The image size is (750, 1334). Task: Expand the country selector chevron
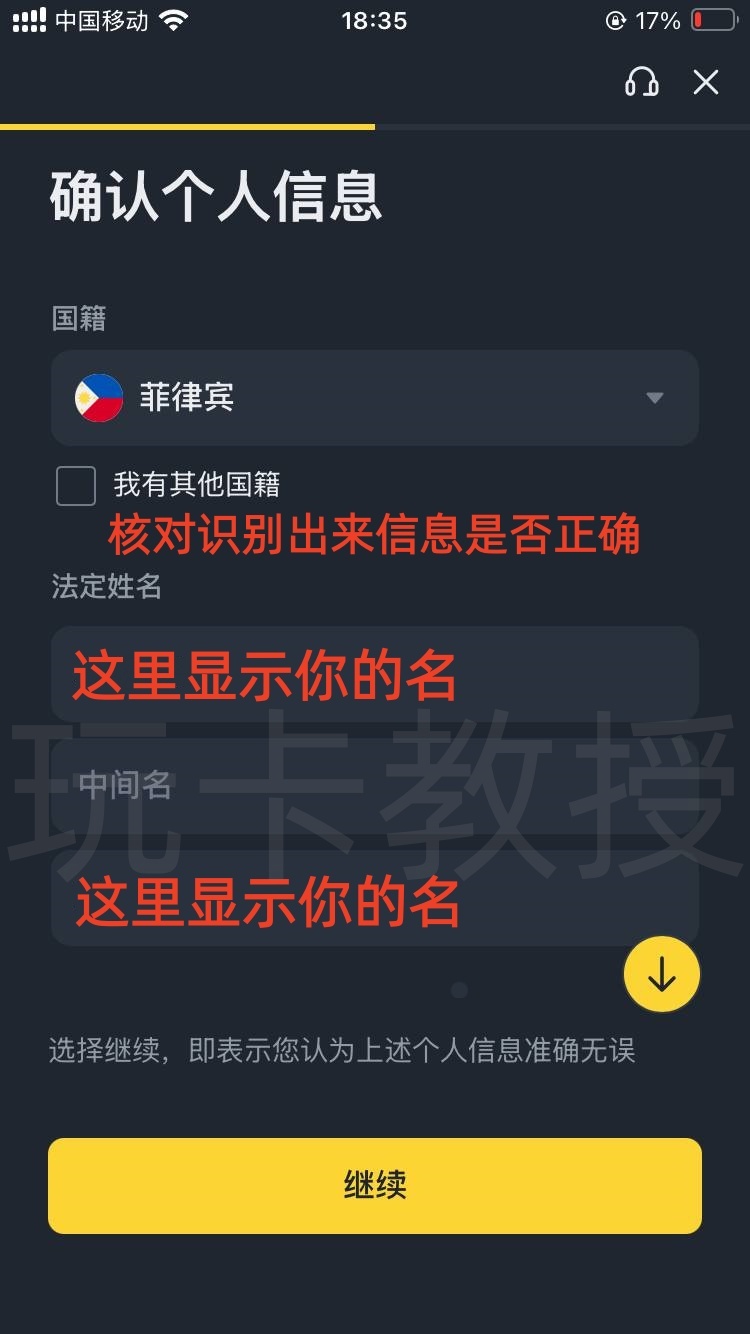click(656, 398)
